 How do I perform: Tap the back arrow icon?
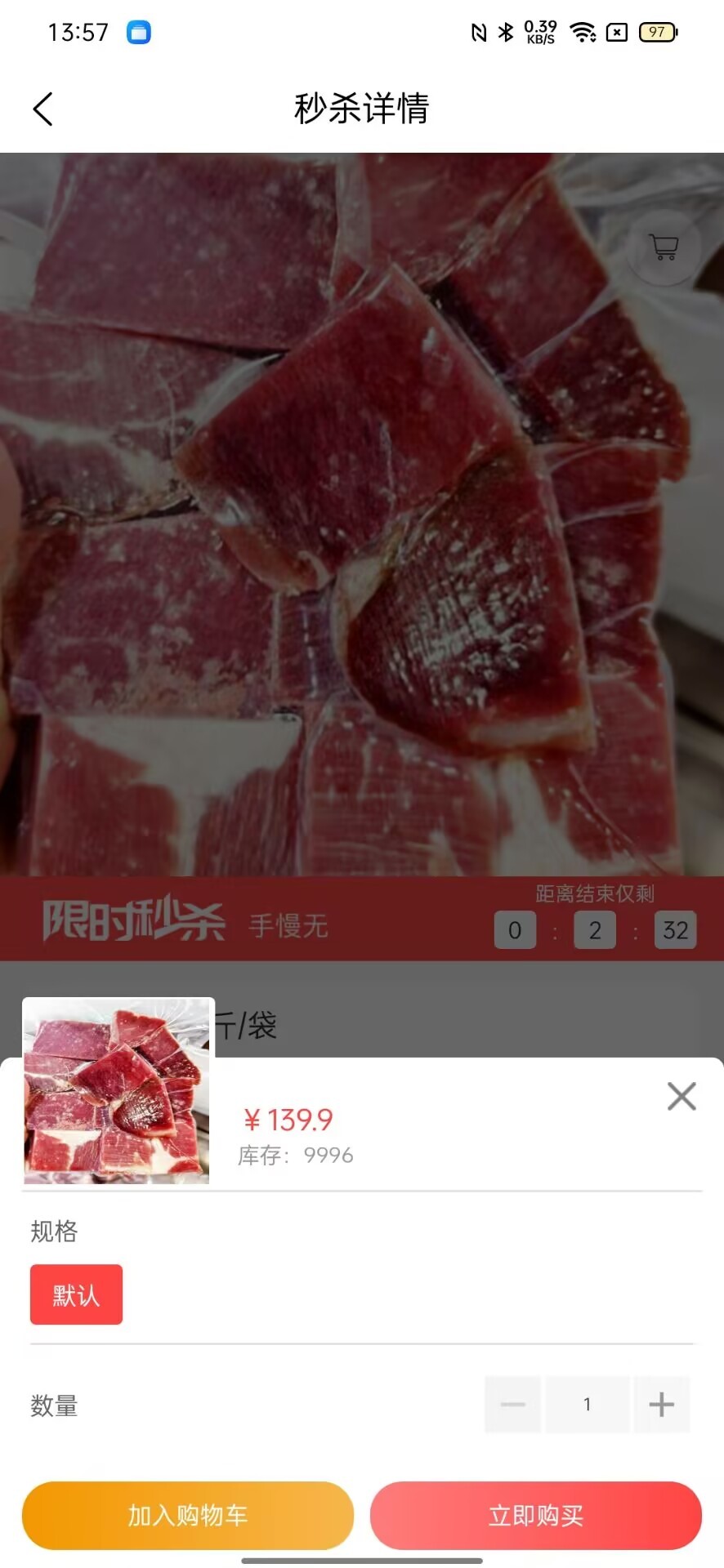tap(42, 108)
